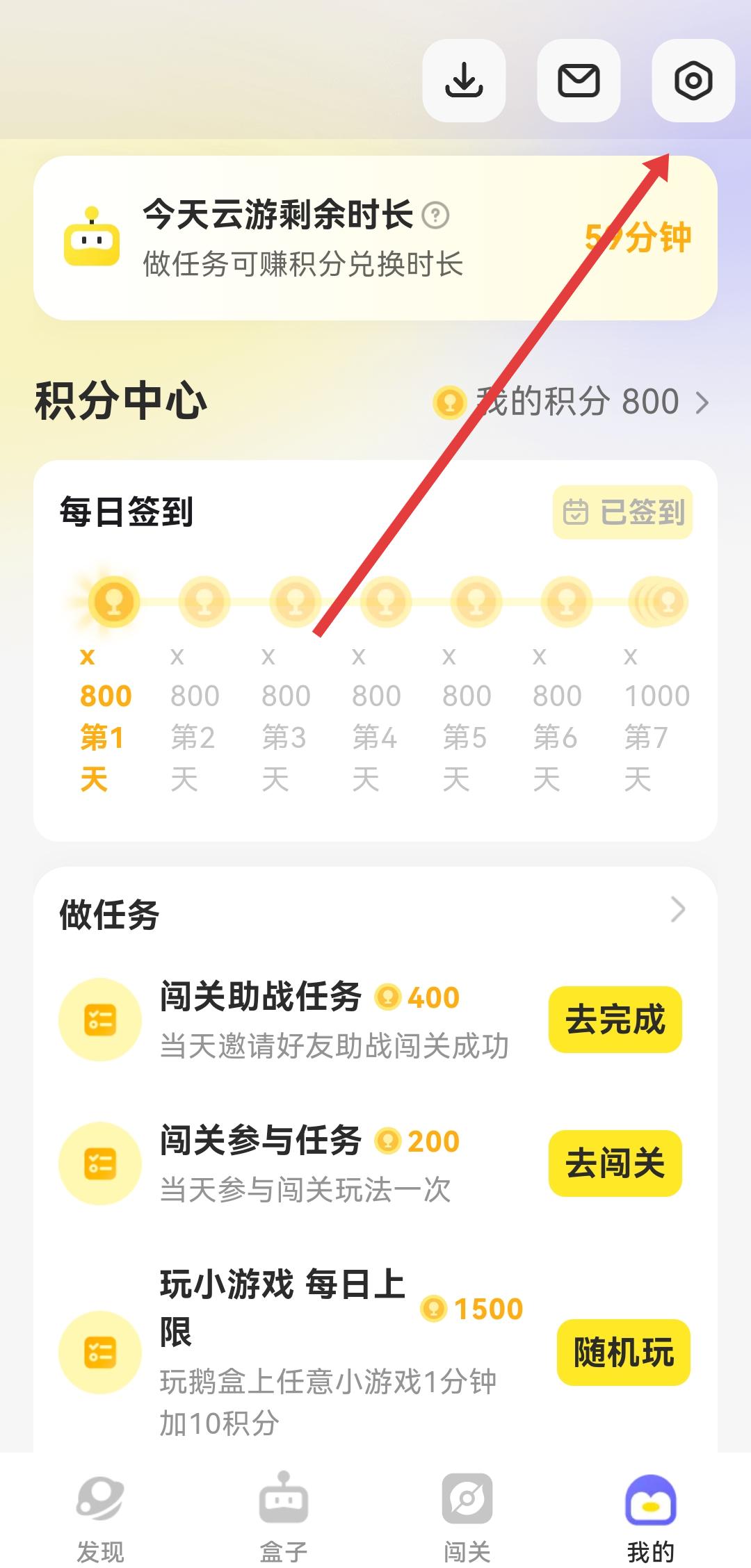Tap the help icon beside 今天云游剩余时长
751x1568 pixels.
click(436, 215)
